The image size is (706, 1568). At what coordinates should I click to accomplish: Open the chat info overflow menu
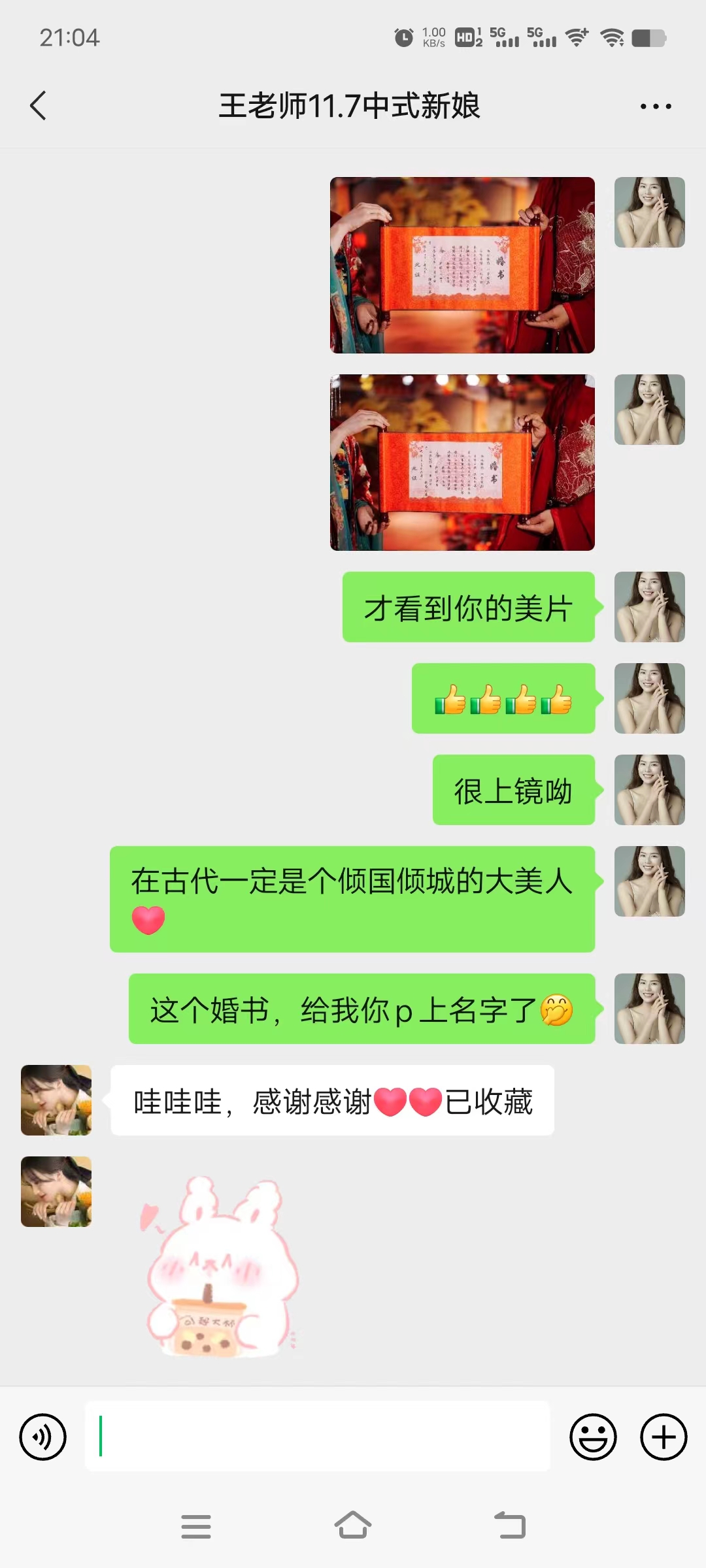pyautogui.click(x=656, y=106)
